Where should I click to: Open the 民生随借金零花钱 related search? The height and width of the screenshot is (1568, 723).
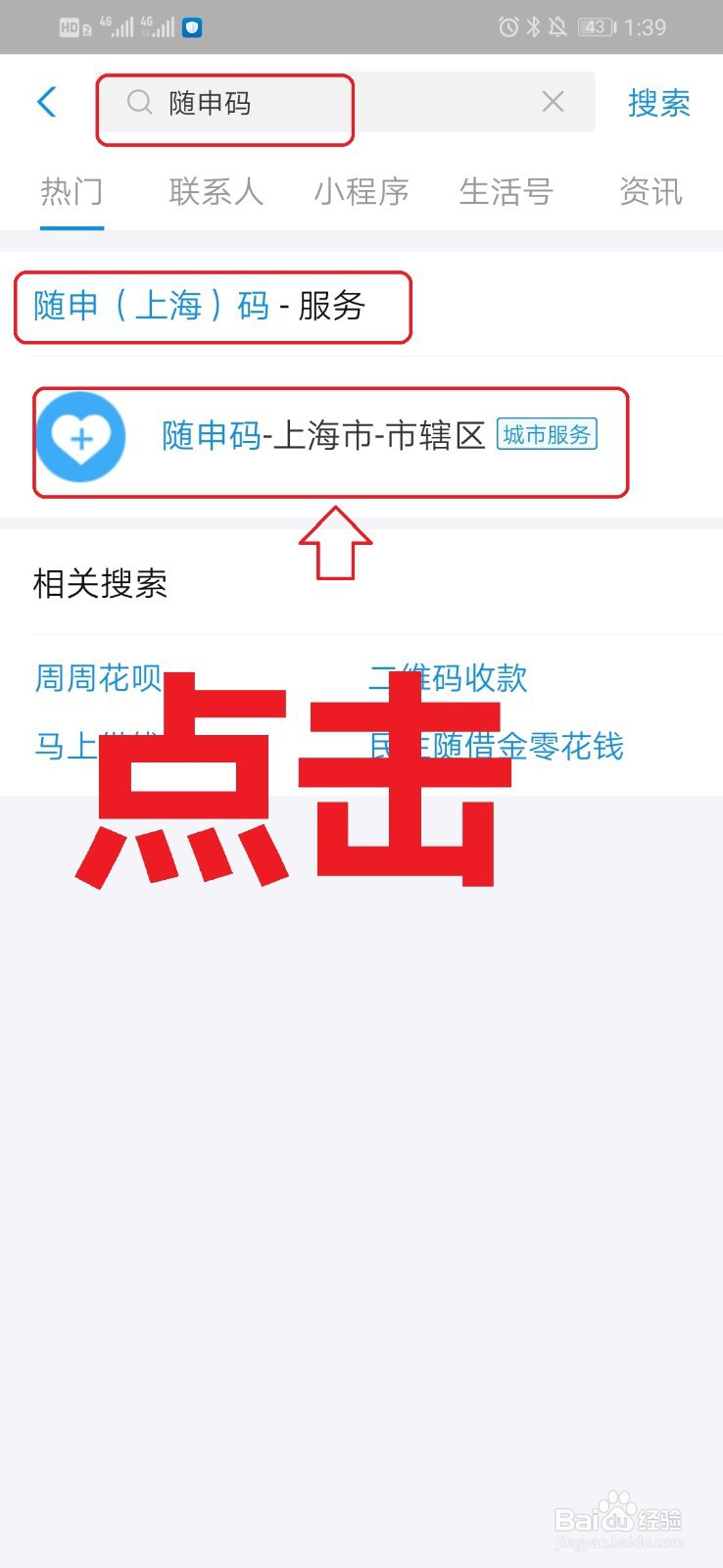coord(500,746)
